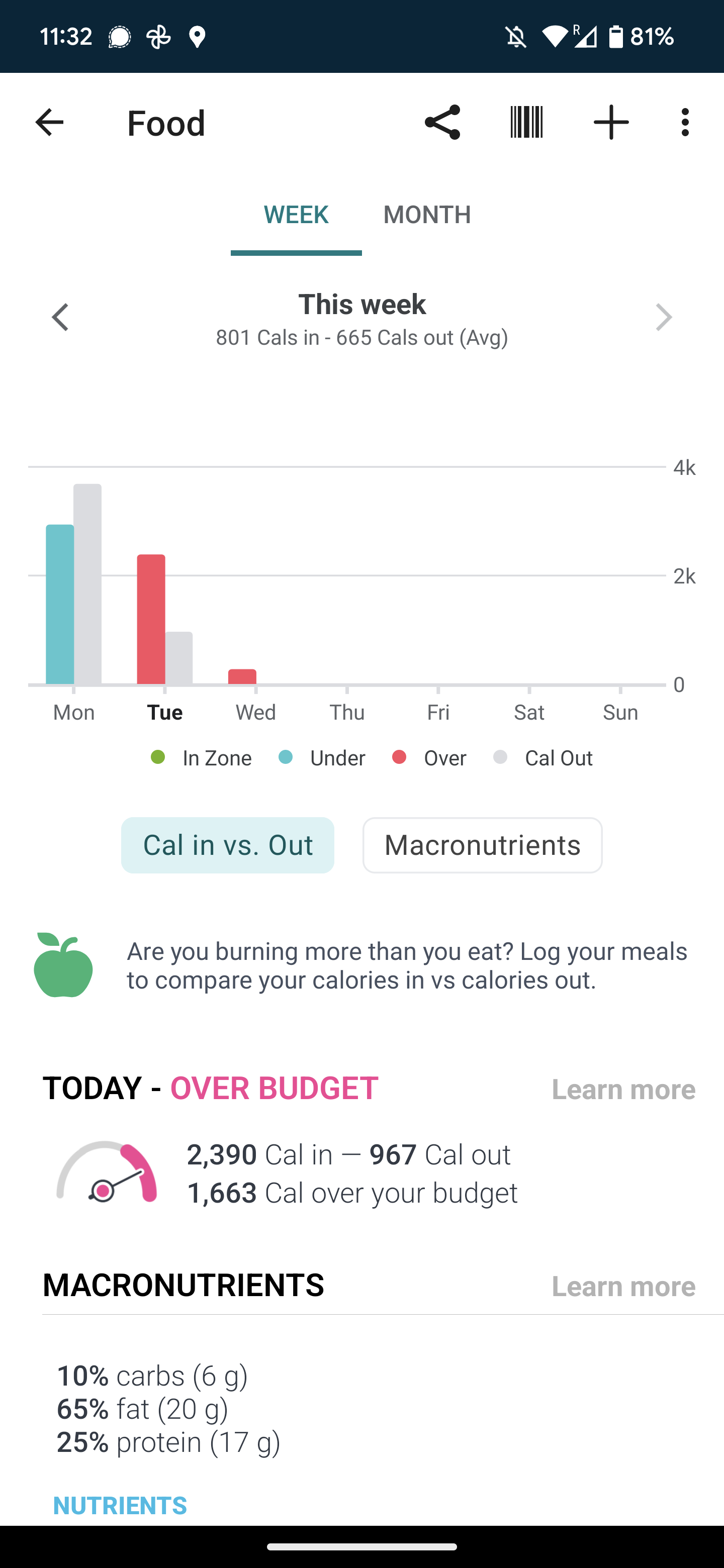Go to the previous week

(60, 317)
